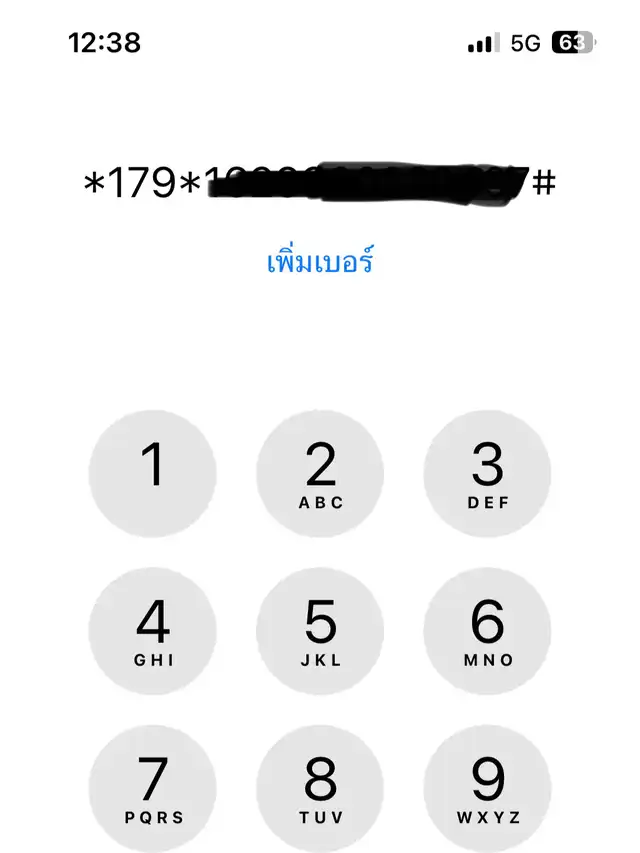Image resolution: width=640 pixels, height=853 pixels.
Task: Tap the 9 WXYZ key
Action: tap(488, 788)
